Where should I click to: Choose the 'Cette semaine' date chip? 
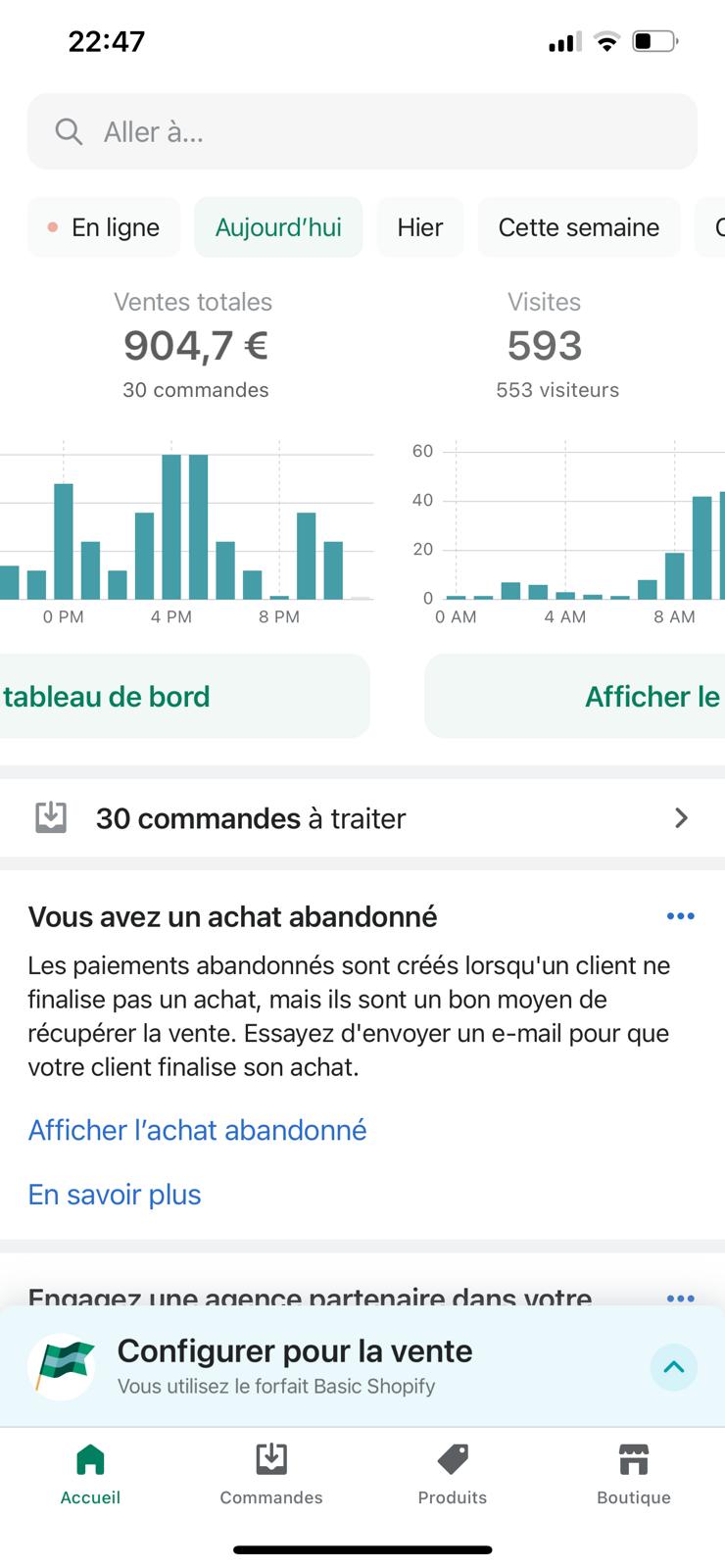578,227
